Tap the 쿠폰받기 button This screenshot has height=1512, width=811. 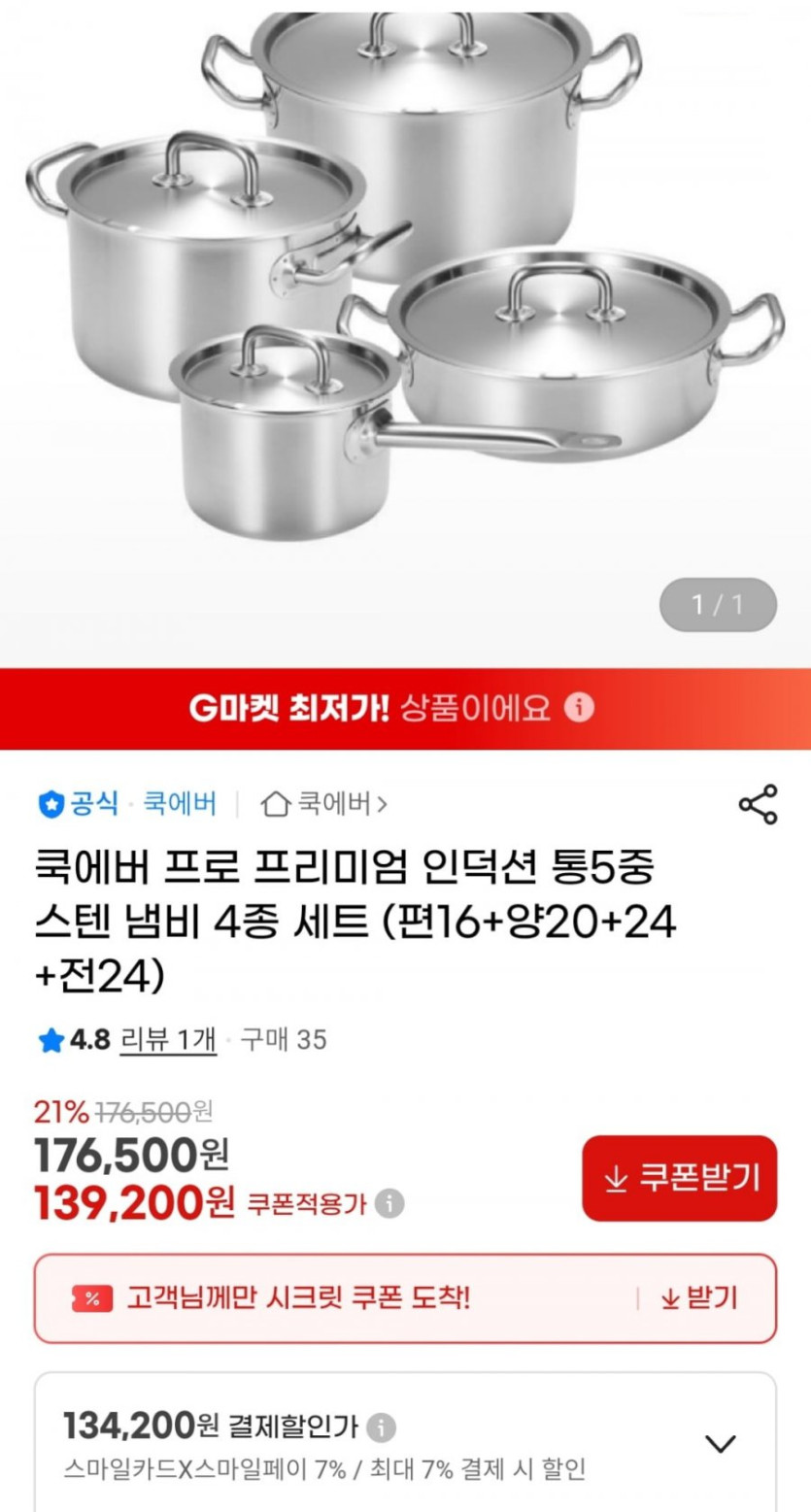[680, 1178]
